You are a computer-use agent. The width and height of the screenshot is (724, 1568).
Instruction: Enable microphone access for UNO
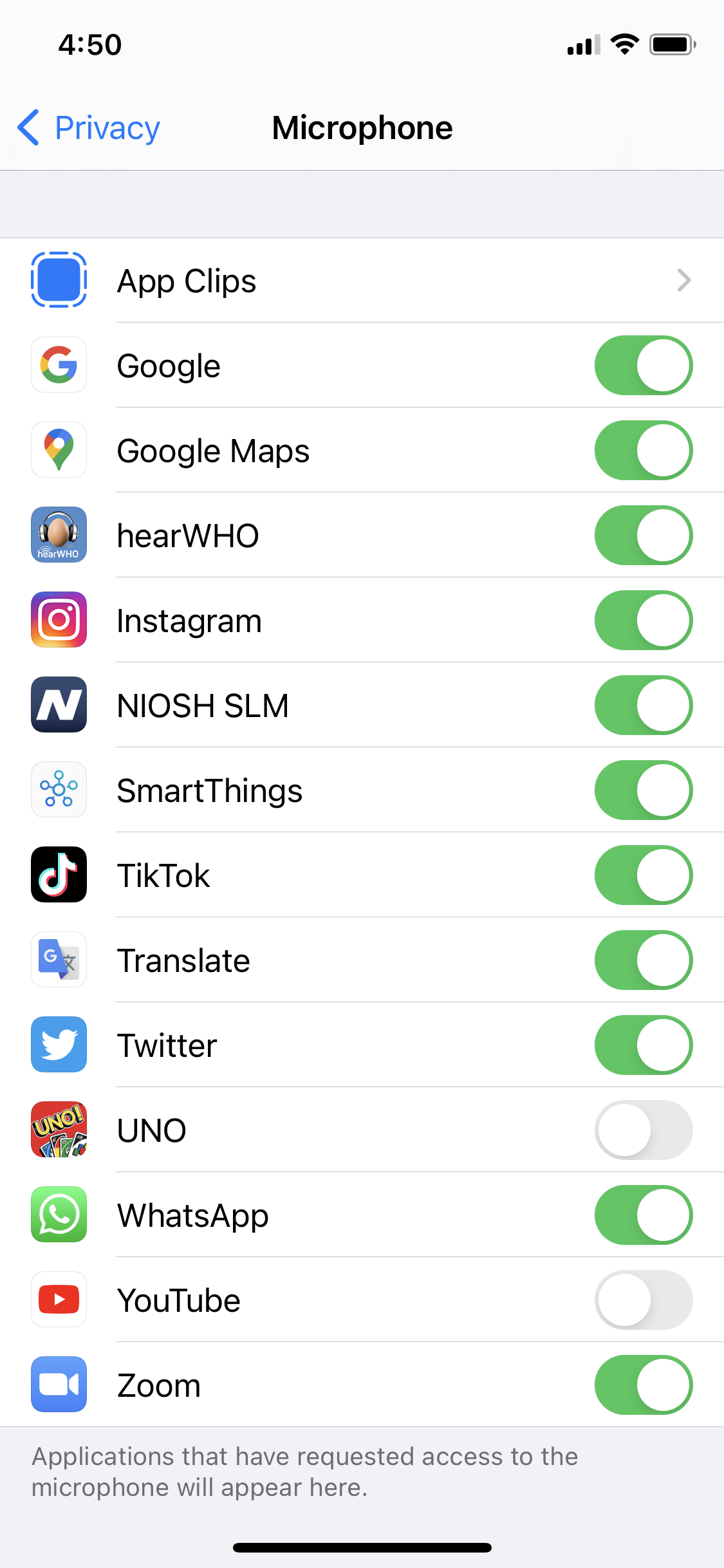click(x=643, y=1130)
